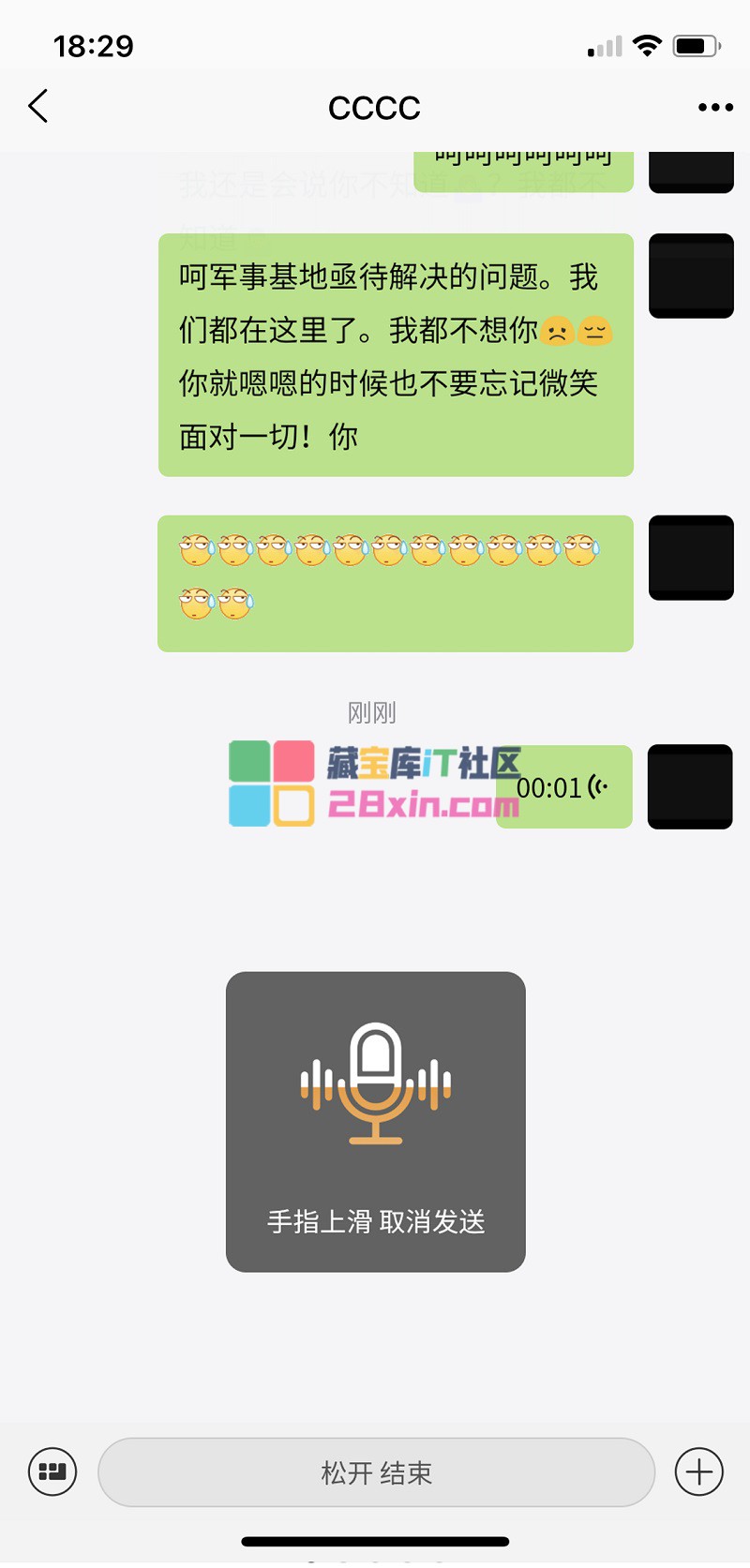Open the avatar beside the 呵军事基地 message
750x1568 pixels.
pyautogui.click(x=691, y=276)
